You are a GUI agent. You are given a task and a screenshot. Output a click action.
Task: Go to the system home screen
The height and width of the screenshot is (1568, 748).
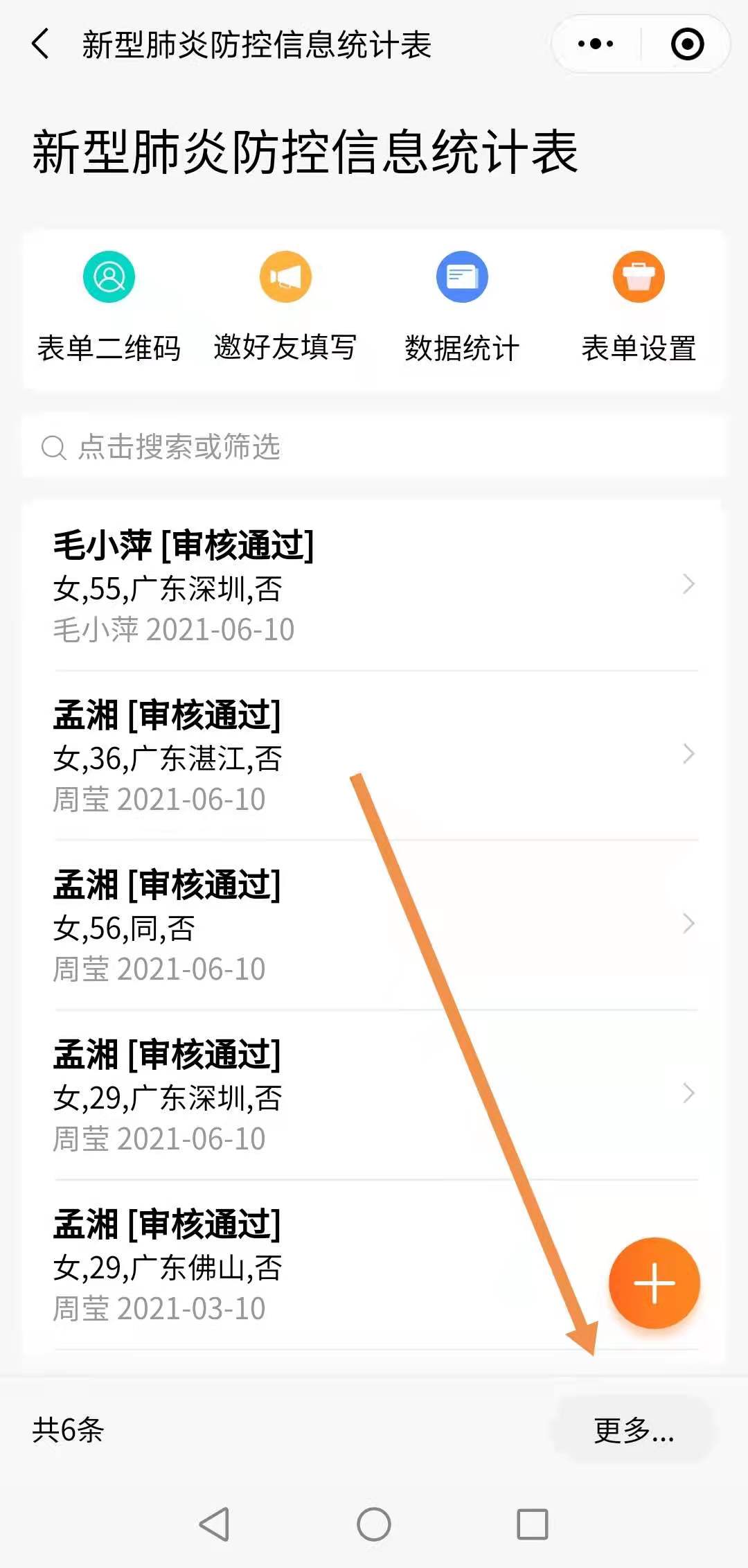(x=374, y=1524)
